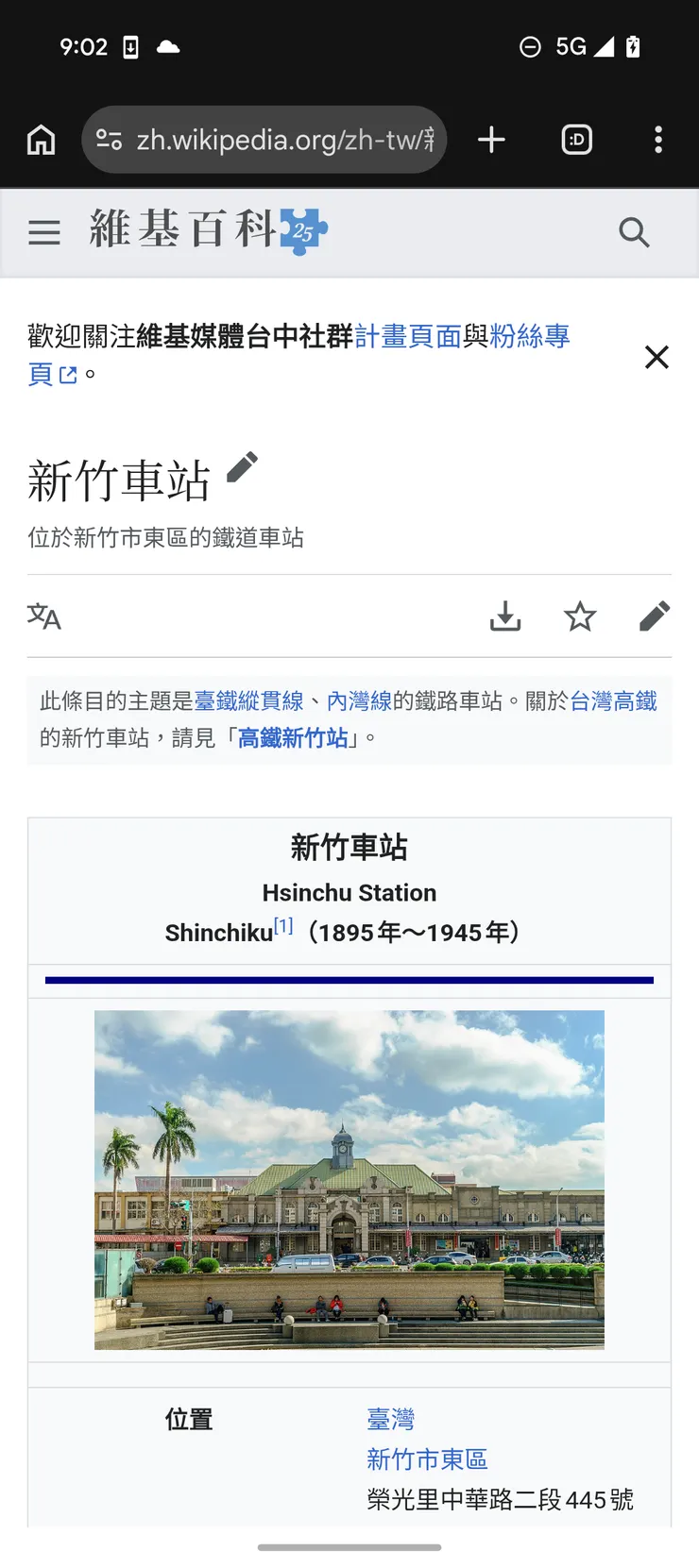Image resolution: width=699 pixels, height=1568 pixels.
Task: Change the article language
Action: 43,616
